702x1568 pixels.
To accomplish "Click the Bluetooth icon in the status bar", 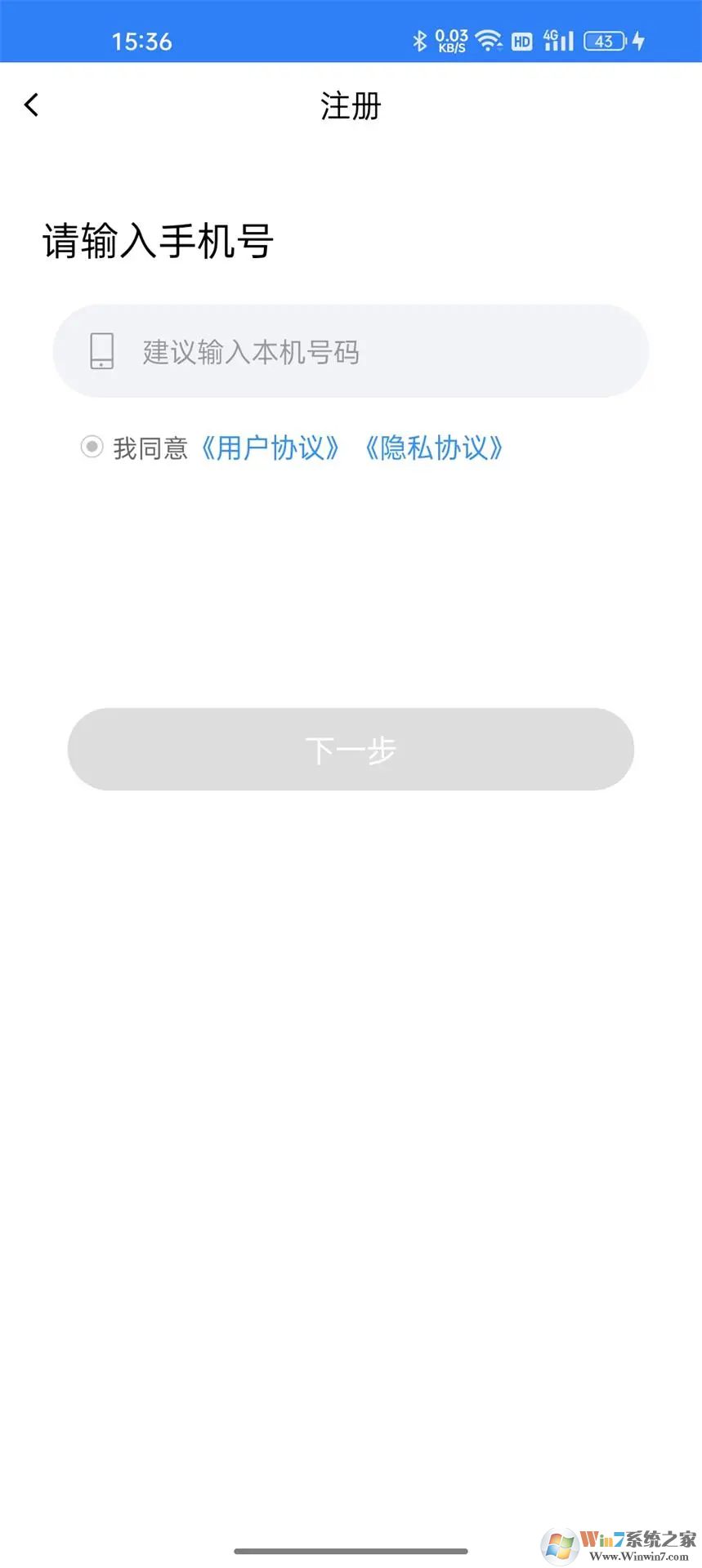I will pyautogui.click(x=421, y=39).
